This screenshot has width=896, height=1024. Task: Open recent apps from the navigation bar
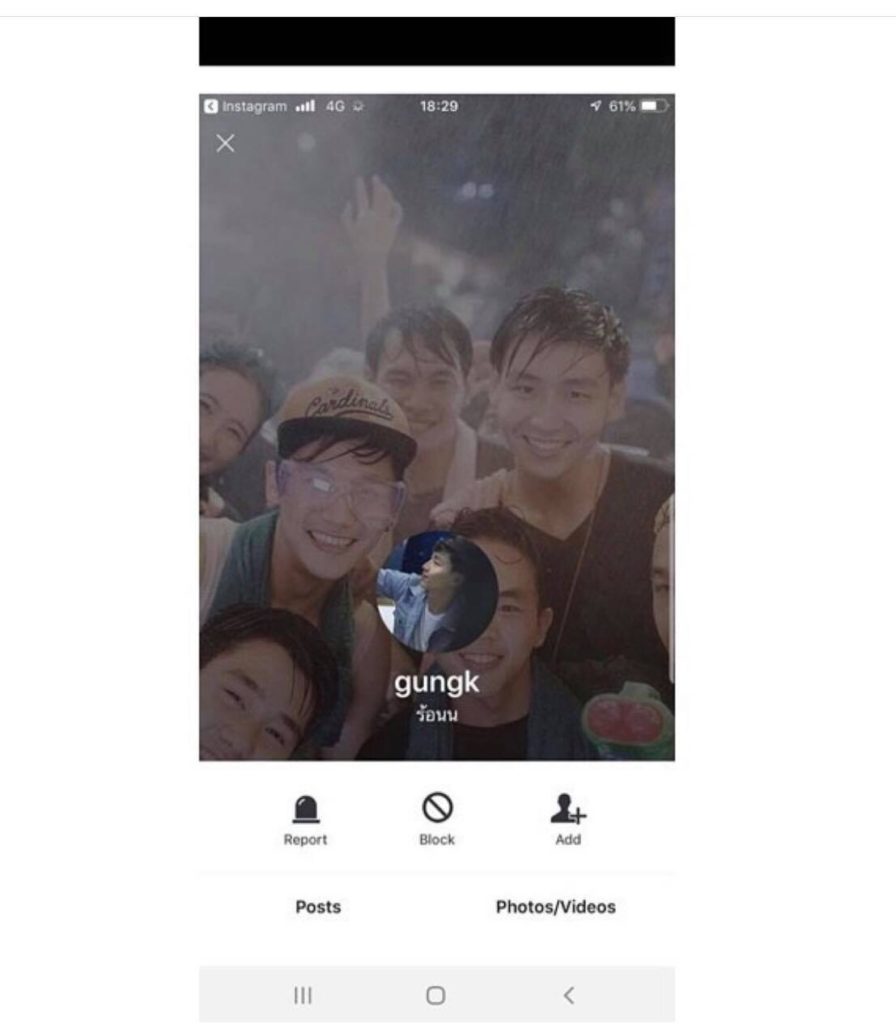click(303, 995)
